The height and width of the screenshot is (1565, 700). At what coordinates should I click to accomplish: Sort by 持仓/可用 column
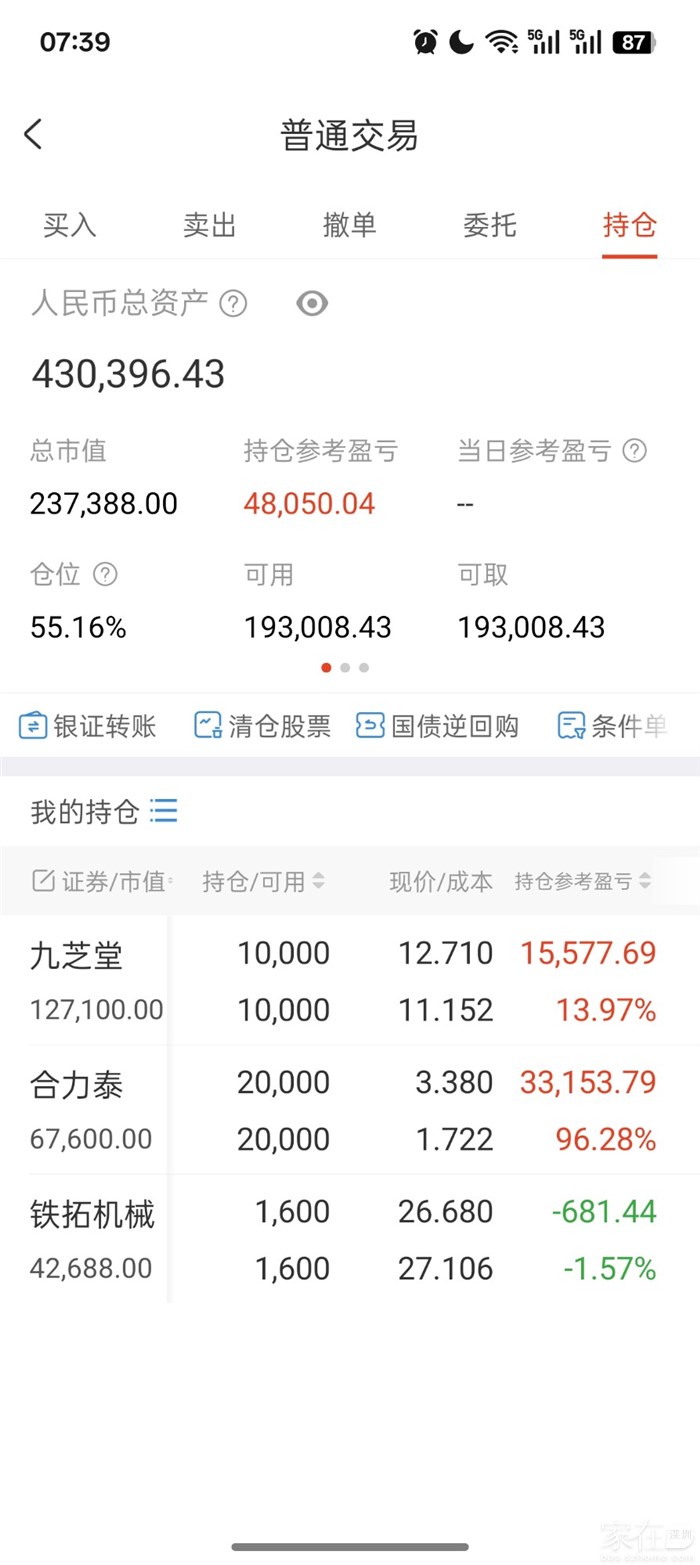pos(263,881)
